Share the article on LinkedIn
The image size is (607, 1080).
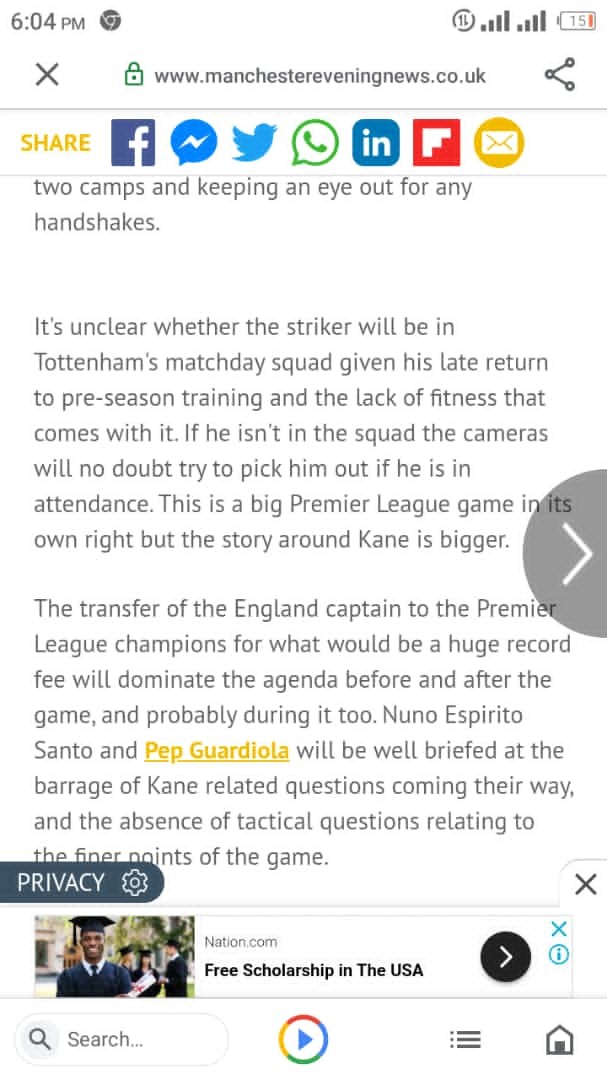pyautogui.click(x=375, y=143)
